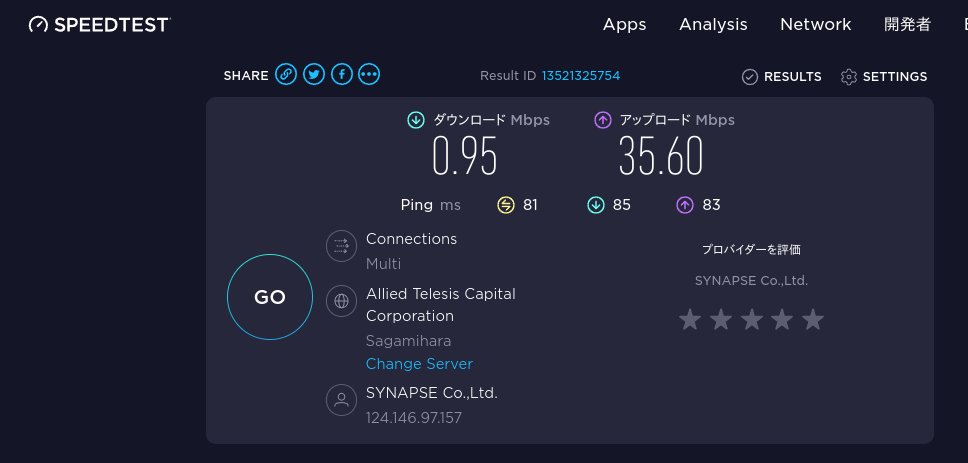968x463 pixels.
Task: Go to the Speedtest home logo
Action: click(98, 24)
